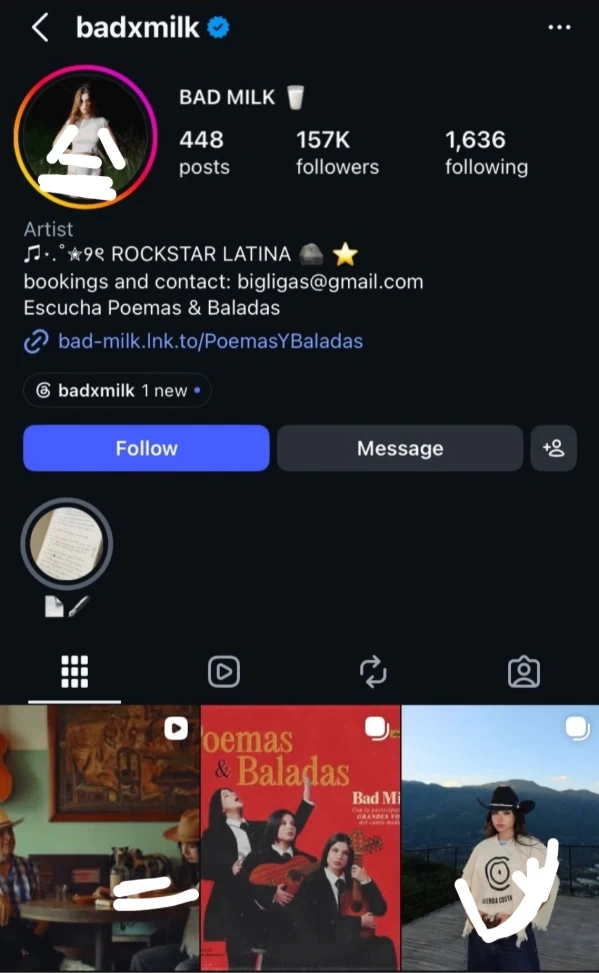Open the cowboy hat mountain photo post
The width and height of the screenshot is (599, 973).
(x=500, y=838)
